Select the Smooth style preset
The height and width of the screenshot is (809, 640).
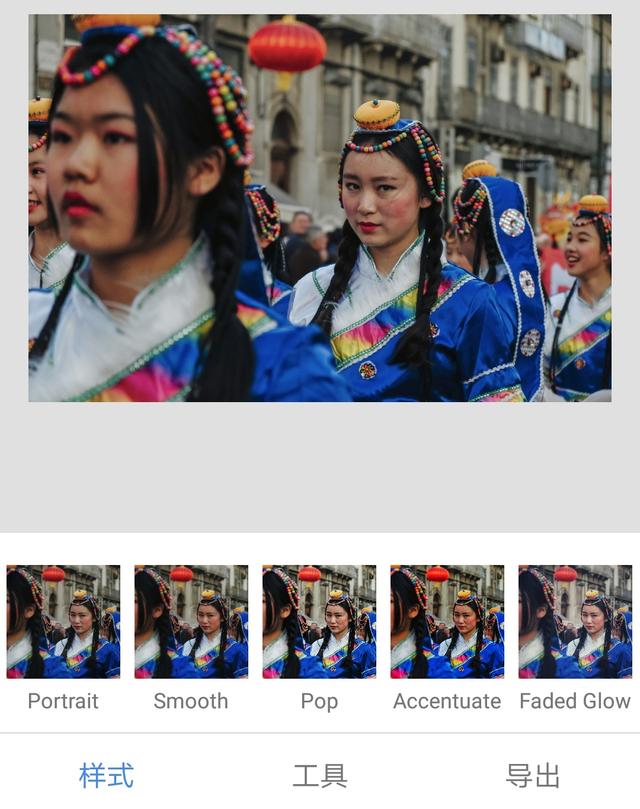coord(191,622)
